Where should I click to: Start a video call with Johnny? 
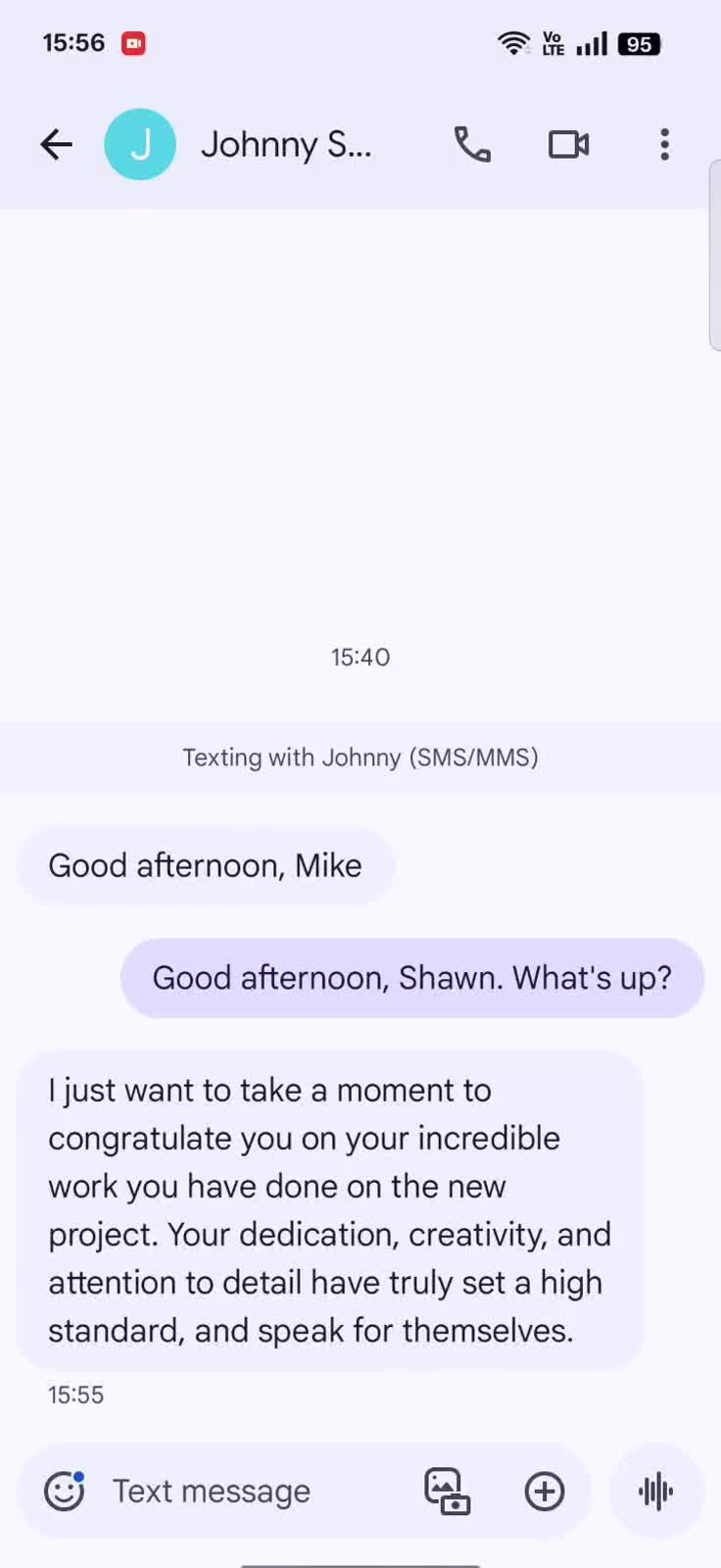(x=568, y=145)
